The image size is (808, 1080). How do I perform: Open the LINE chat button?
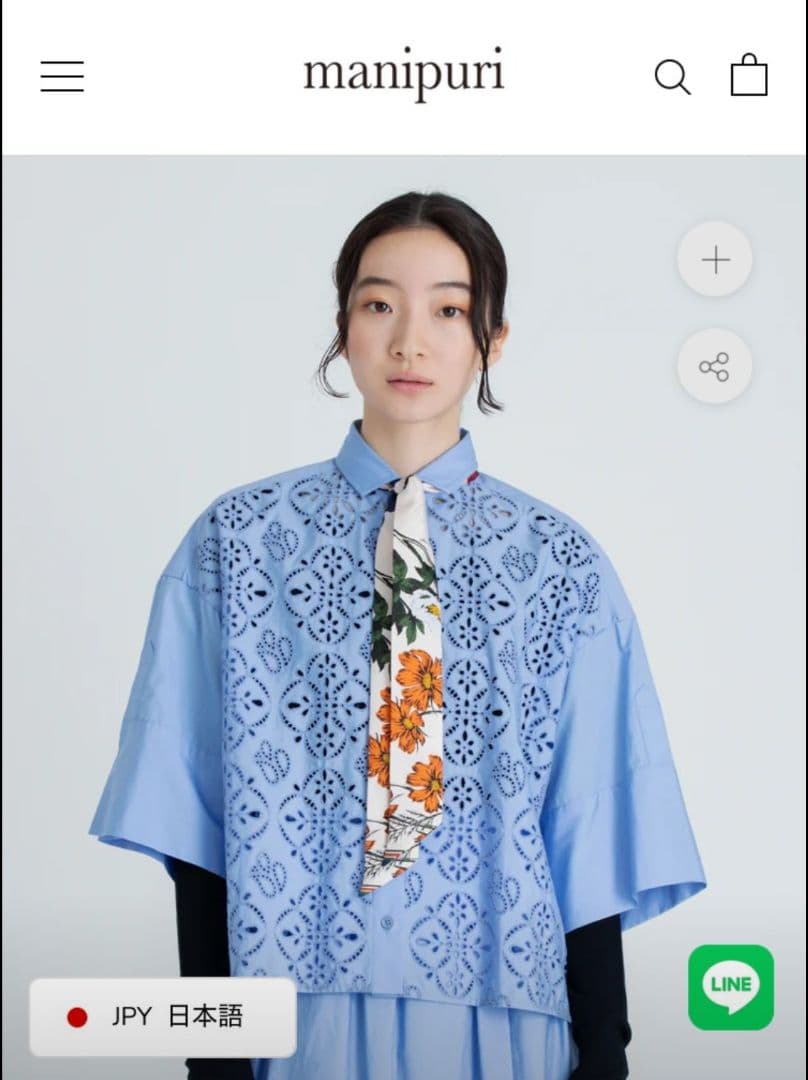tap(731, 986)
